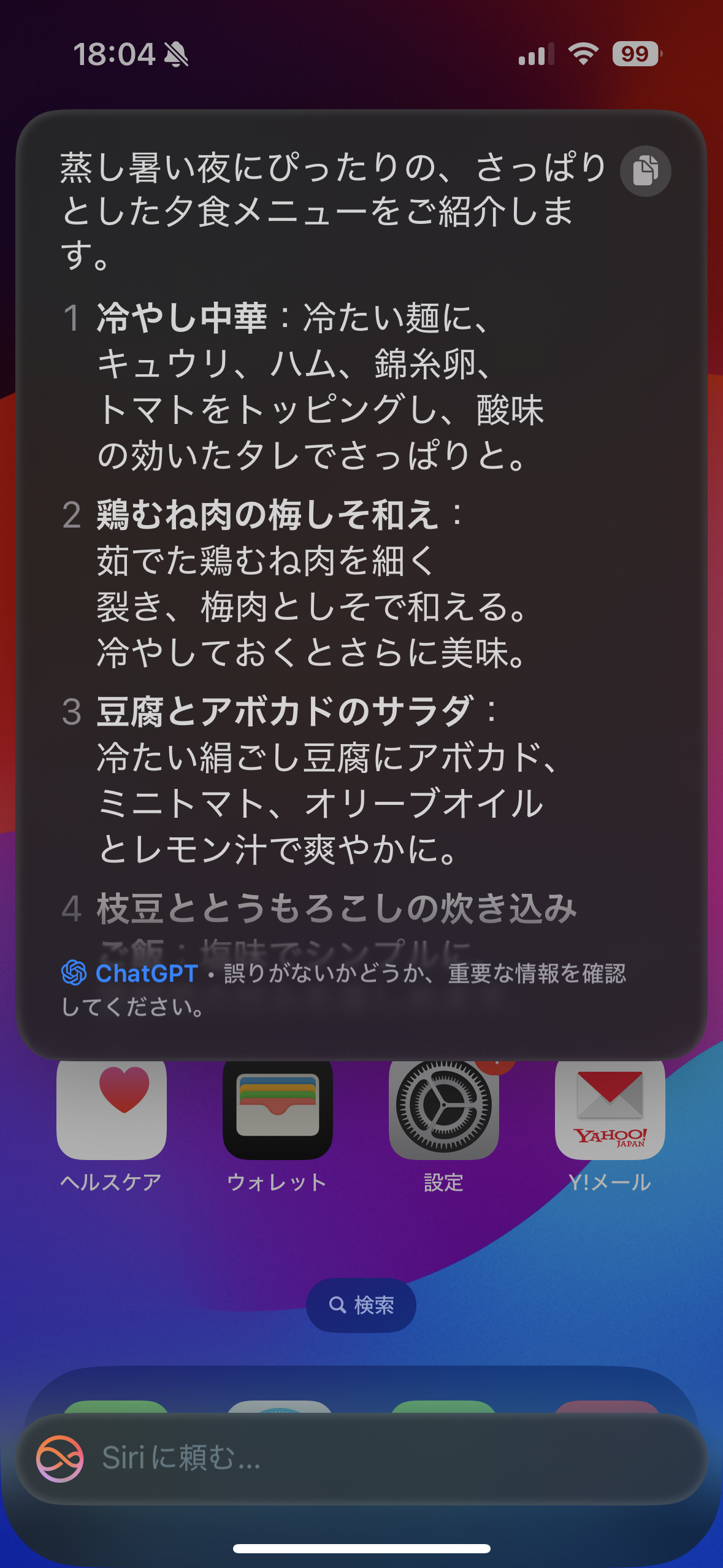Tap the 検索 search pill

click(361, 1304)
